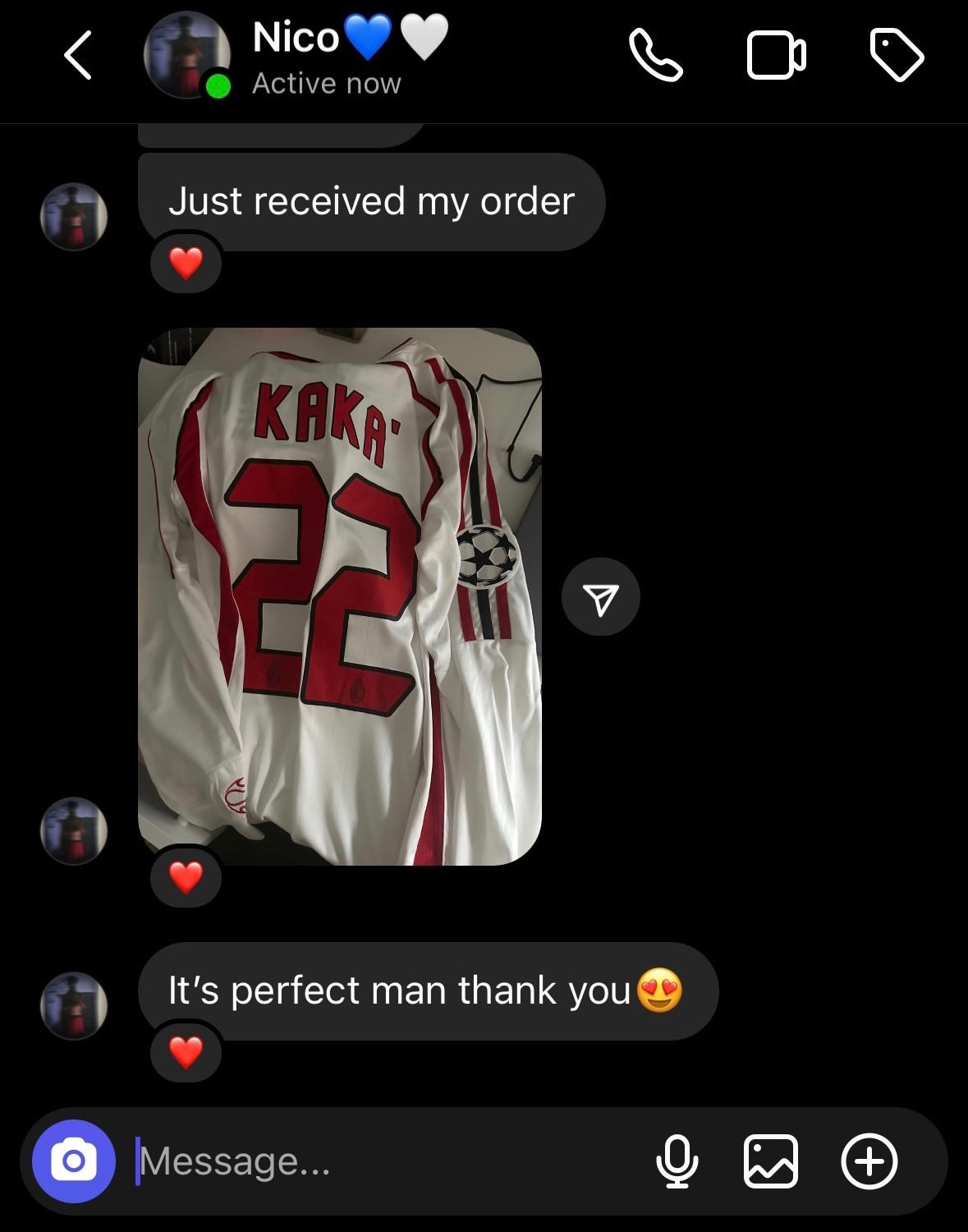The width and height of the screenshot is (968, 1232).
Task: Open the tag label icon
Action: click(897, 56)
